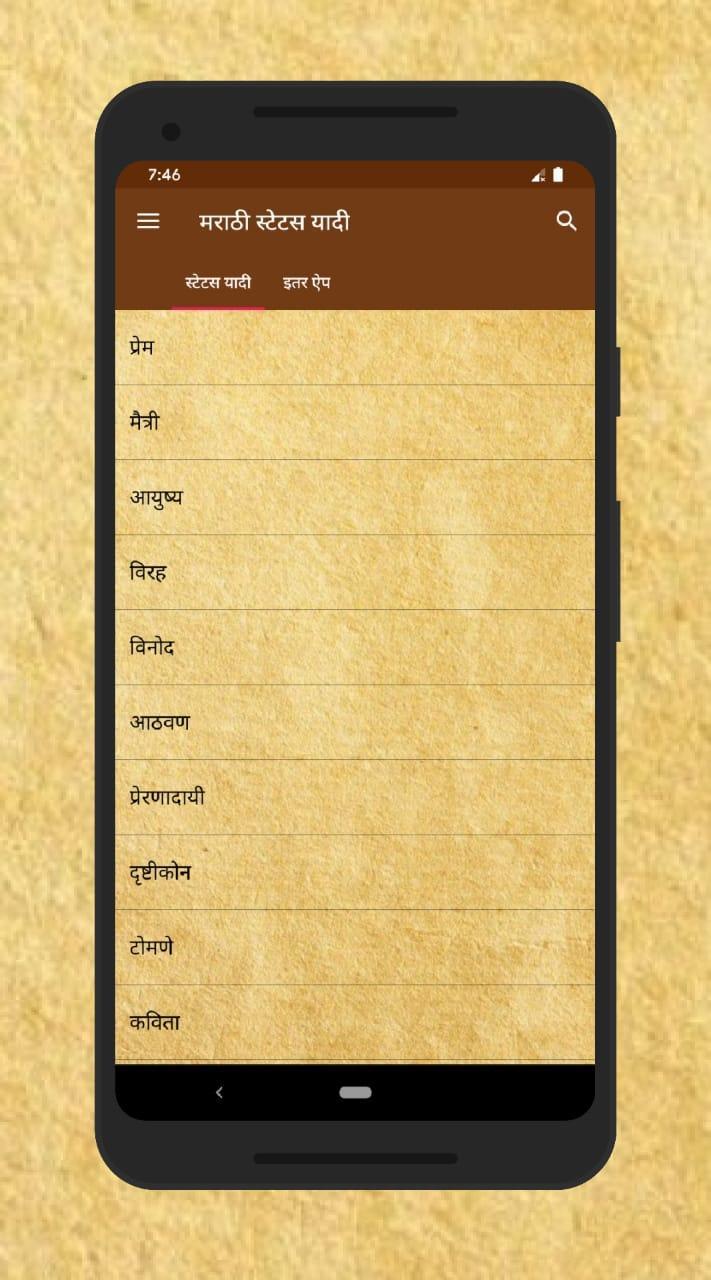Open the दृष्टीकोन status list
This screenshot has width=711, height=1280.
pos(355,873)
